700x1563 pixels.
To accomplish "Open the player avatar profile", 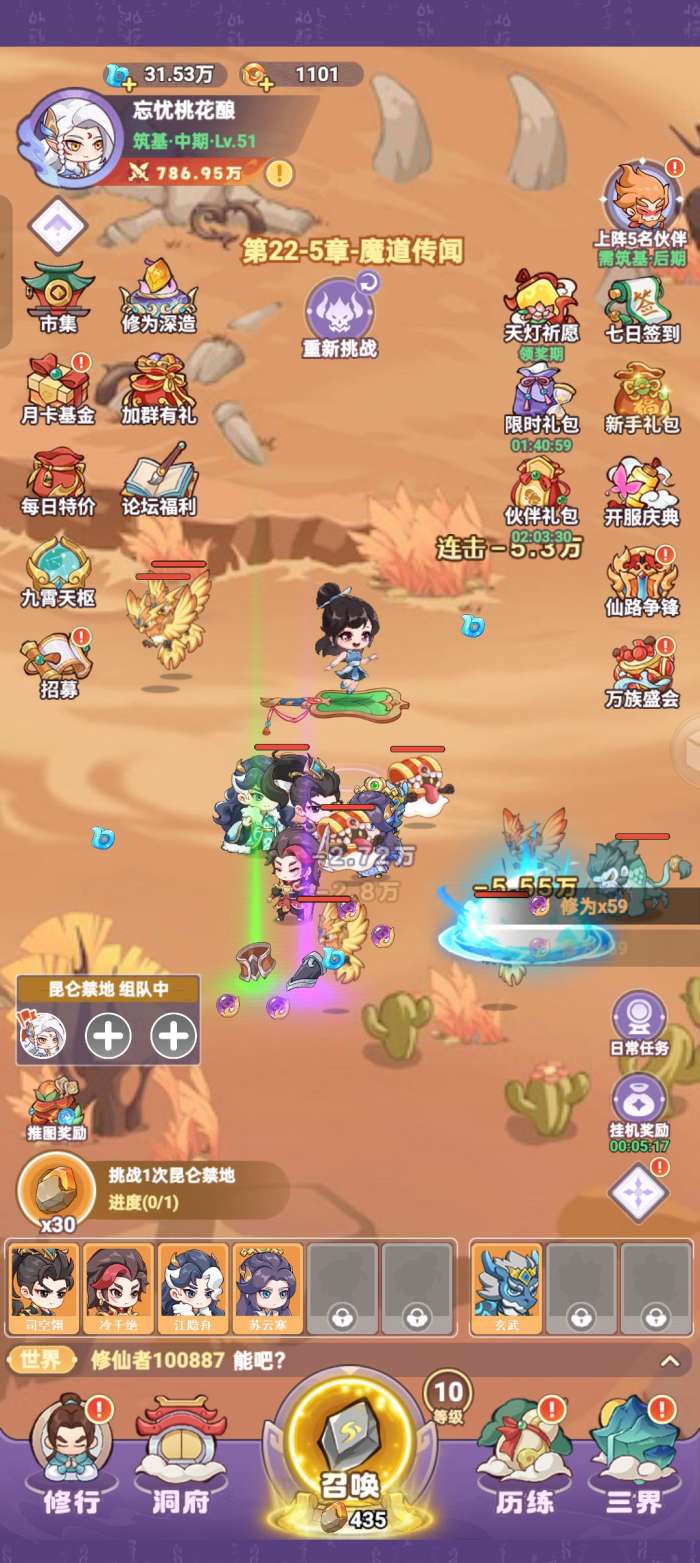I will [x=68, y=137].
